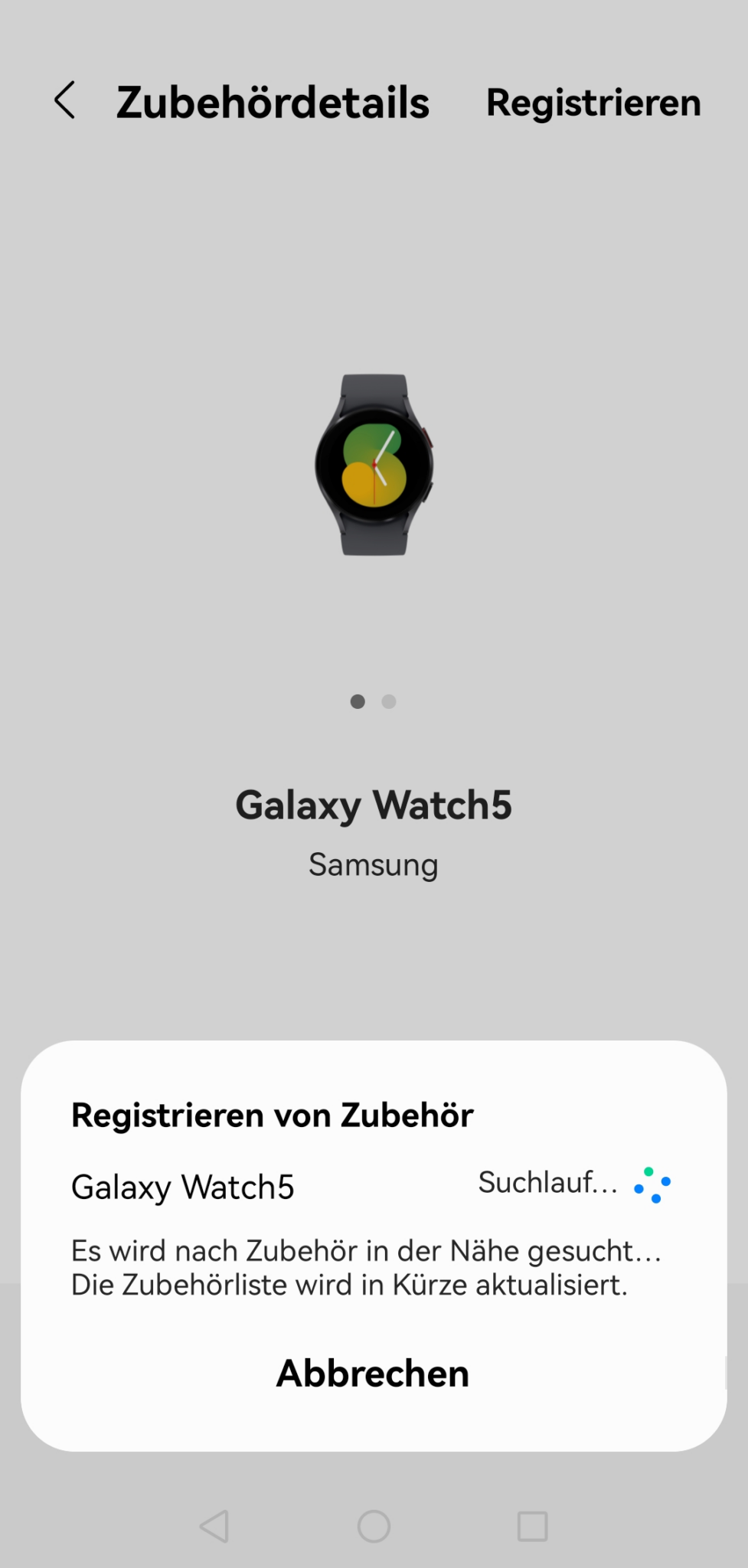Tap the Android back navigation triangle

coord(214,1526)
